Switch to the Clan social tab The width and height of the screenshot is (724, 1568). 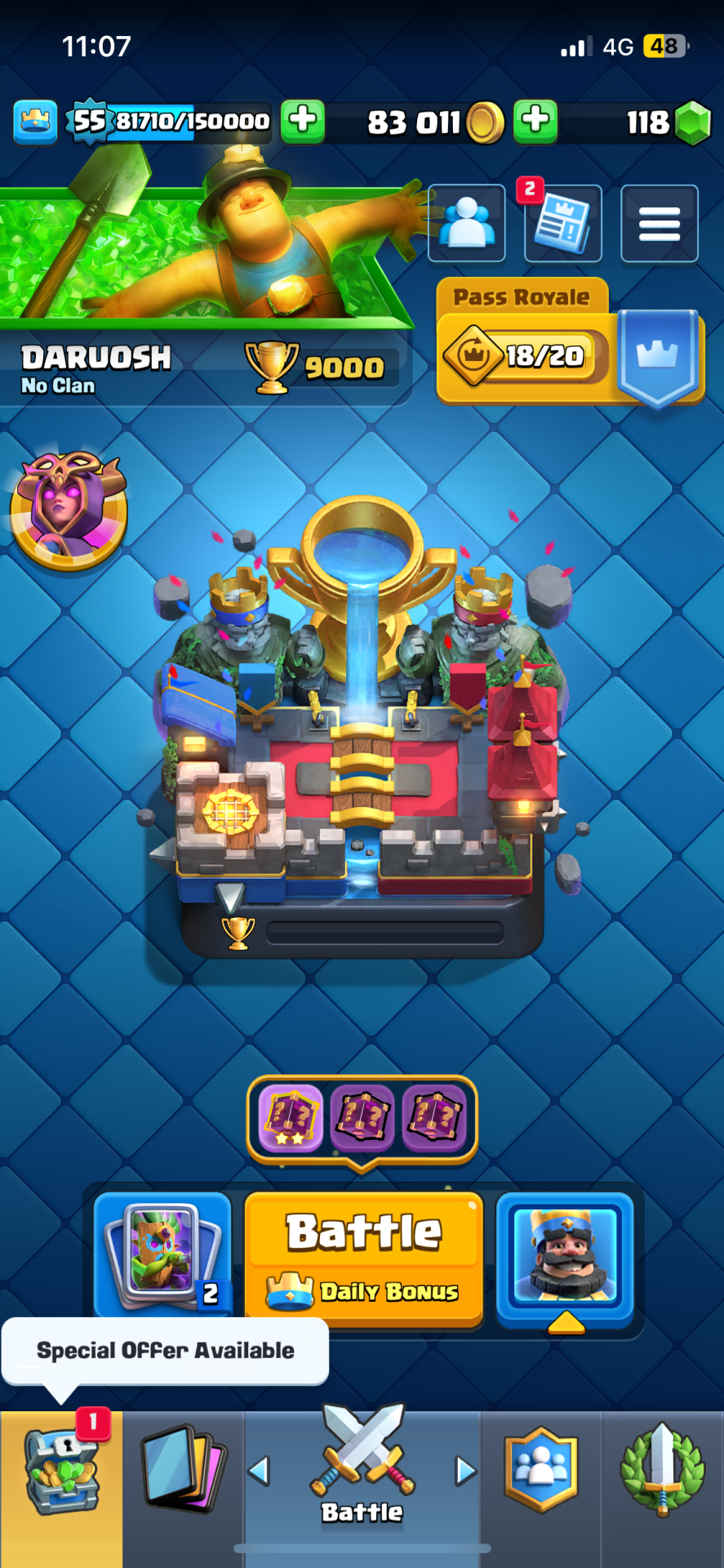[541, 1470]
